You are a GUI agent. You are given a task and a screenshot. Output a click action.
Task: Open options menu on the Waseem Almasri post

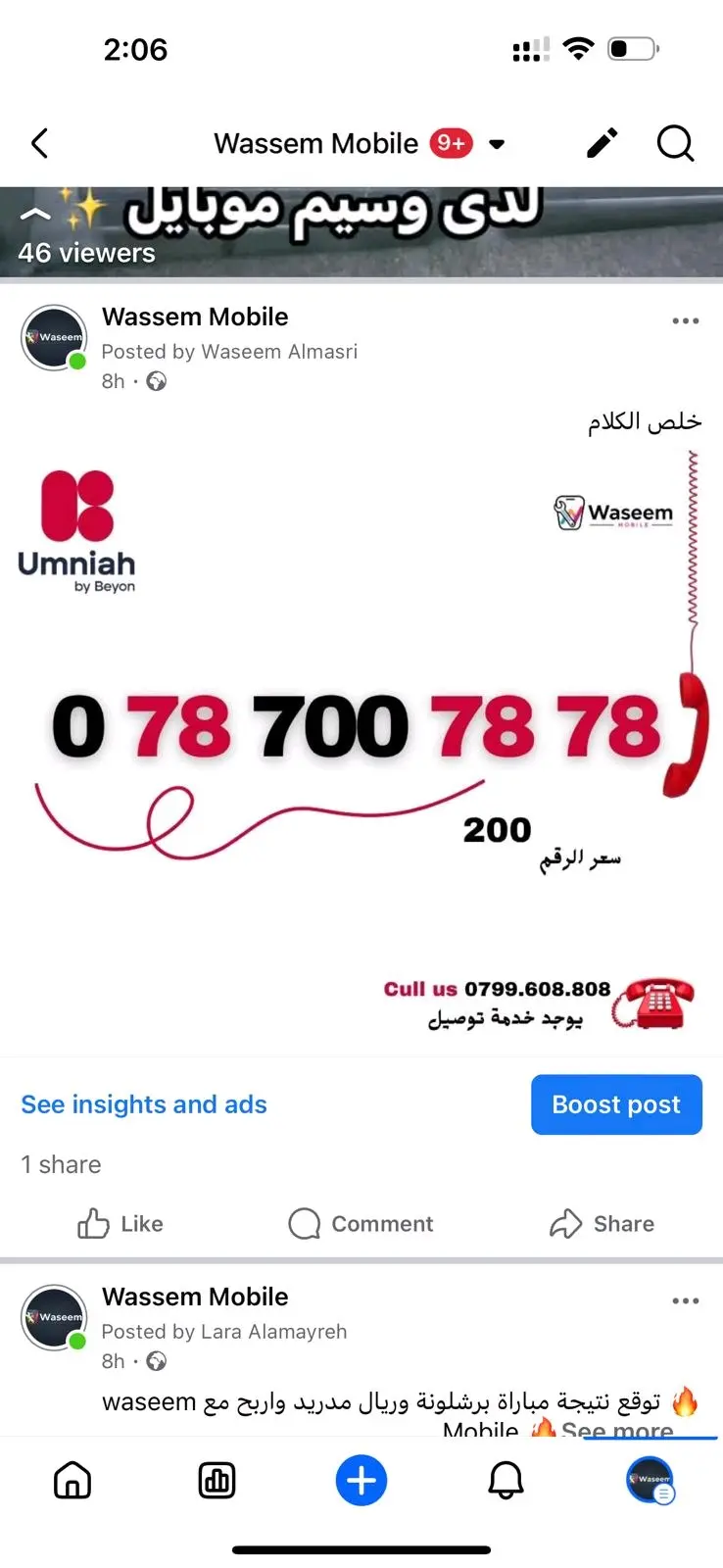pos(685,321)
